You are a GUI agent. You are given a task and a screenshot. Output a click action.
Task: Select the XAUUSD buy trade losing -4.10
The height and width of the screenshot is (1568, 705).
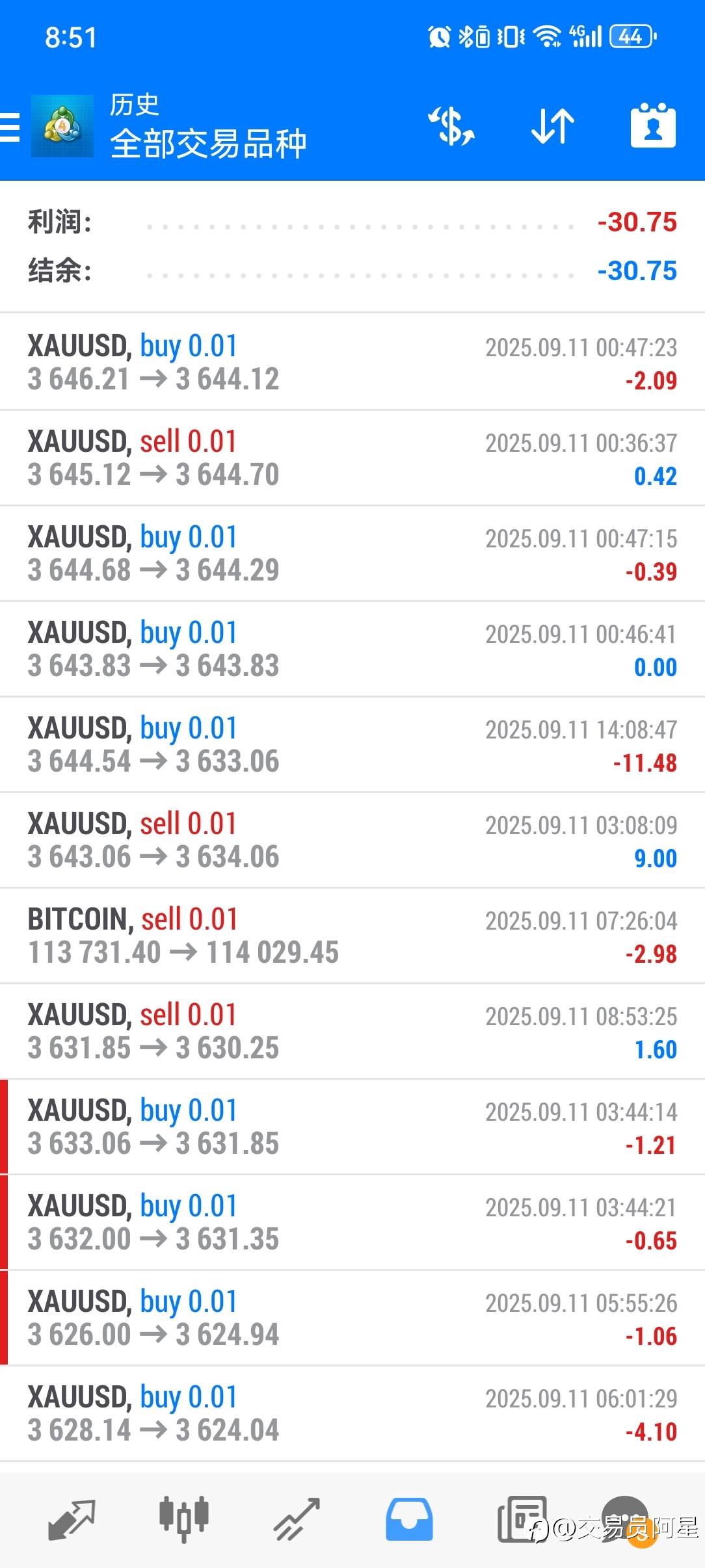(x=352, y=1413)
